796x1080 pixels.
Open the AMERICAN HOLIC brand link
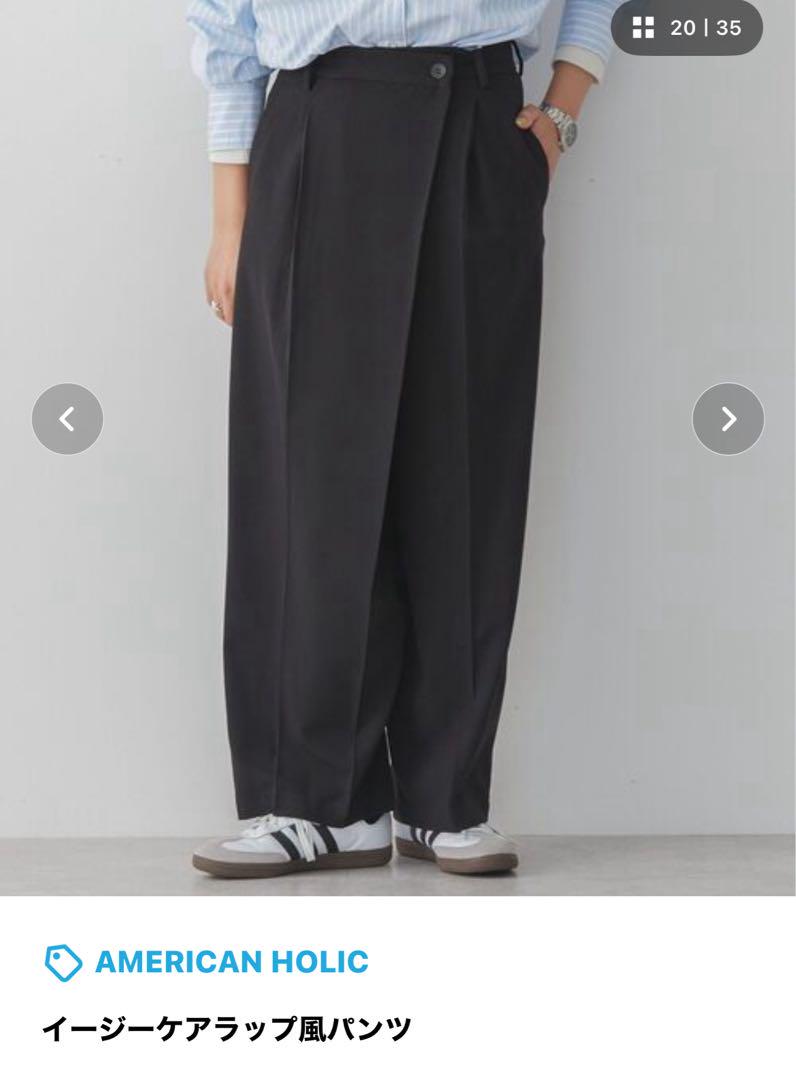[231, 962]
